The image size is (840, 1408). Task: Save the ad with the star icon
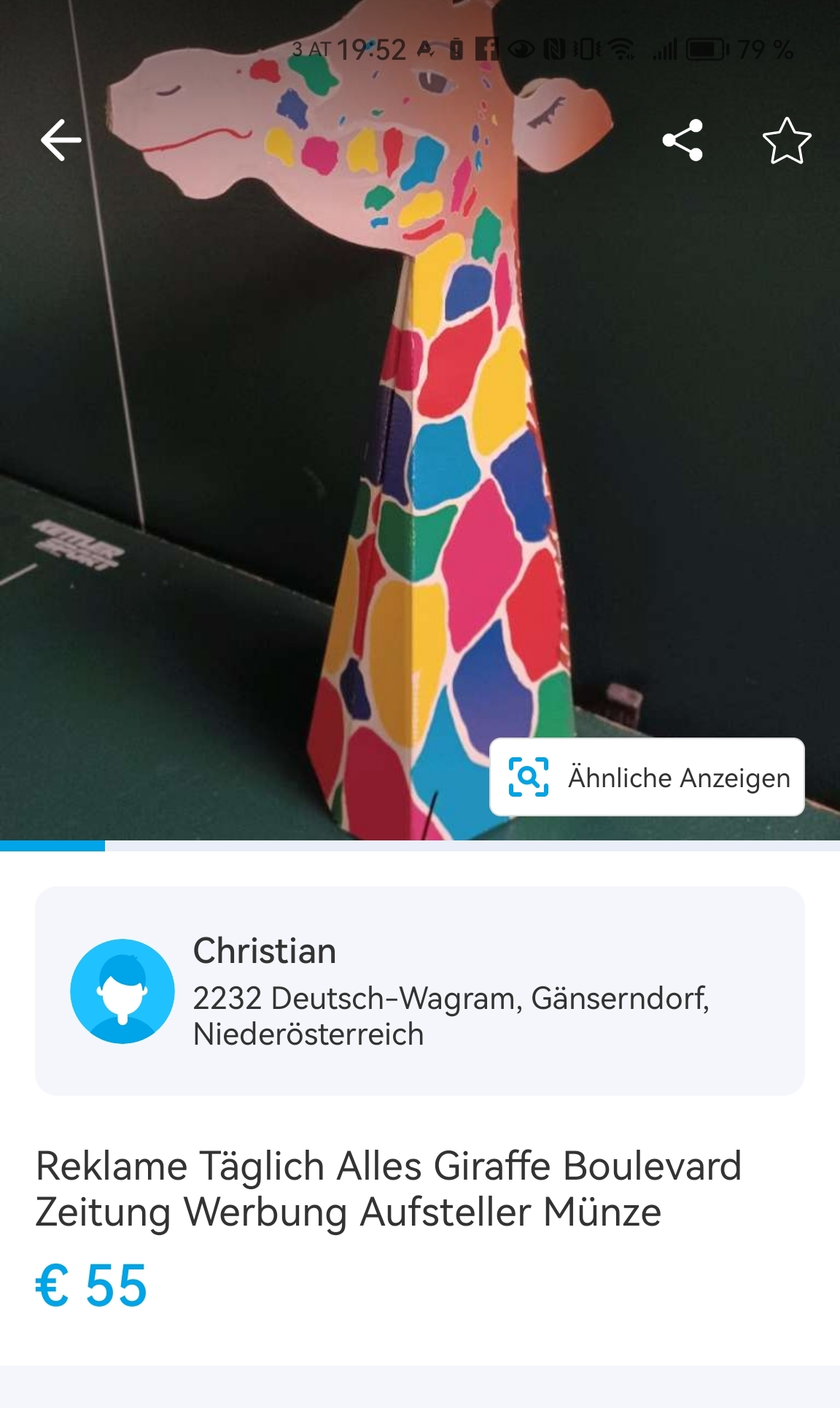[787, 140]
